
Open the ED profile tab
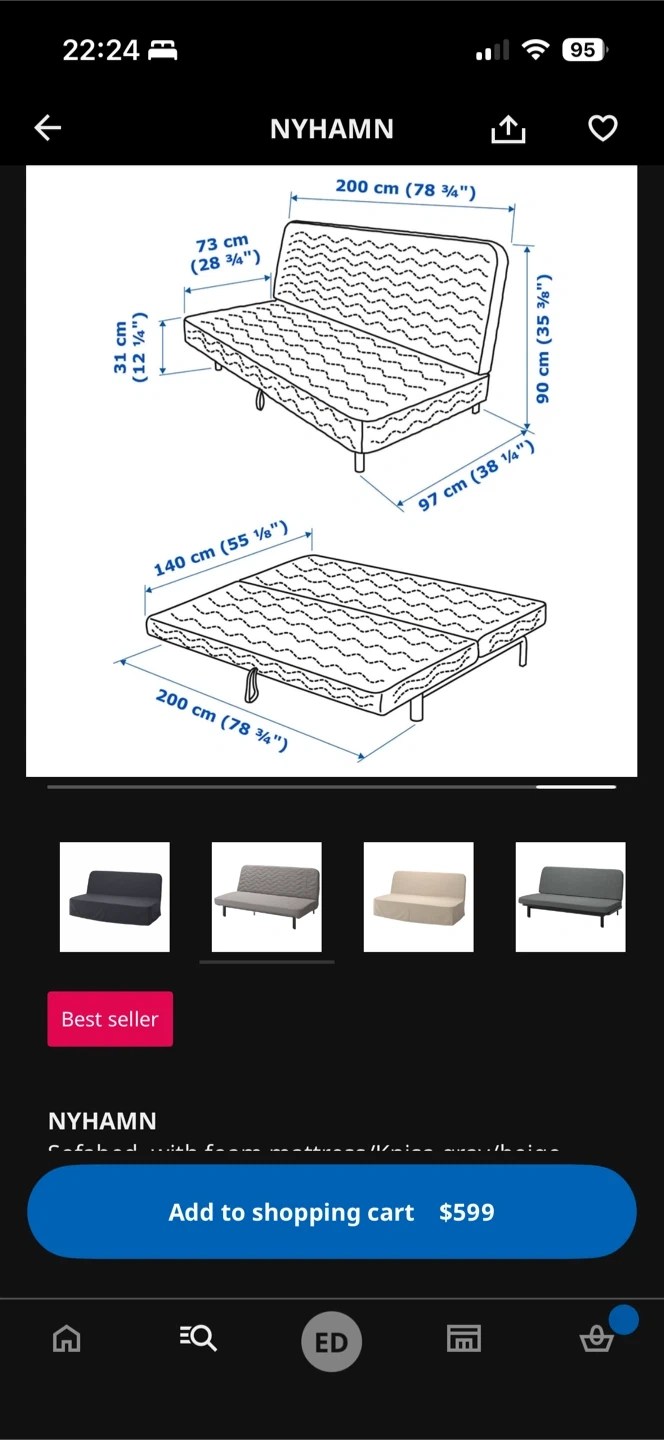tap(331, 1341)
